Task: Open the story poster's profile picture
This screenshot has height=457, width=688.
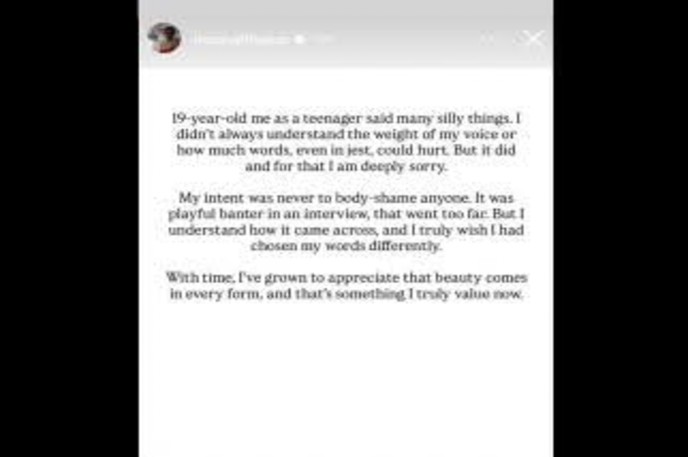Action: [x=164, y=39]
